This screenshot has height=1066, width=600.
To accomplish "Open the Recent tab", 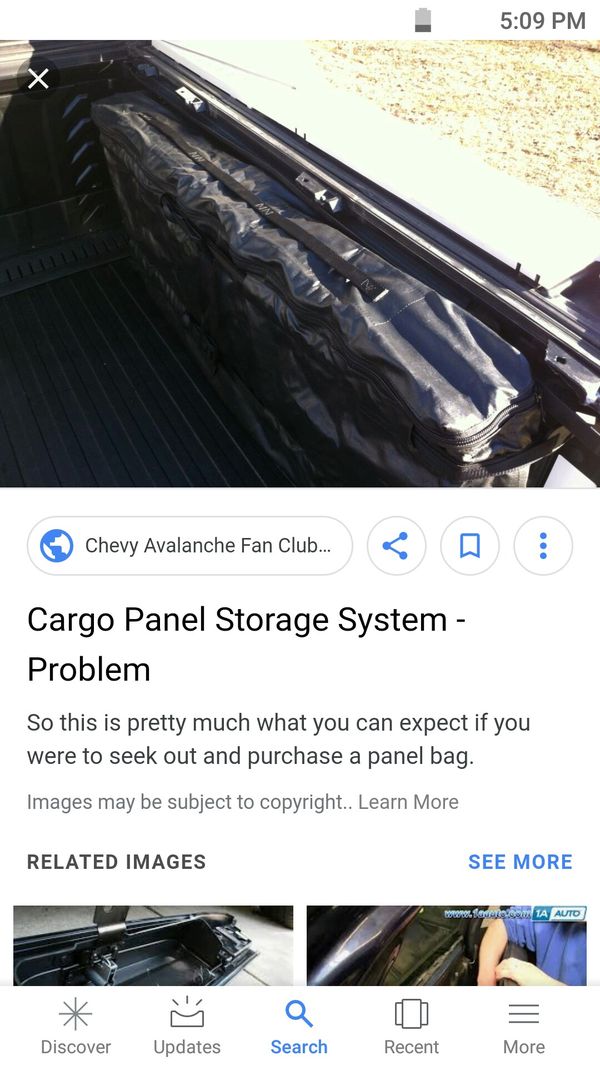I will pyautogui.click(x=411, y=1028).
